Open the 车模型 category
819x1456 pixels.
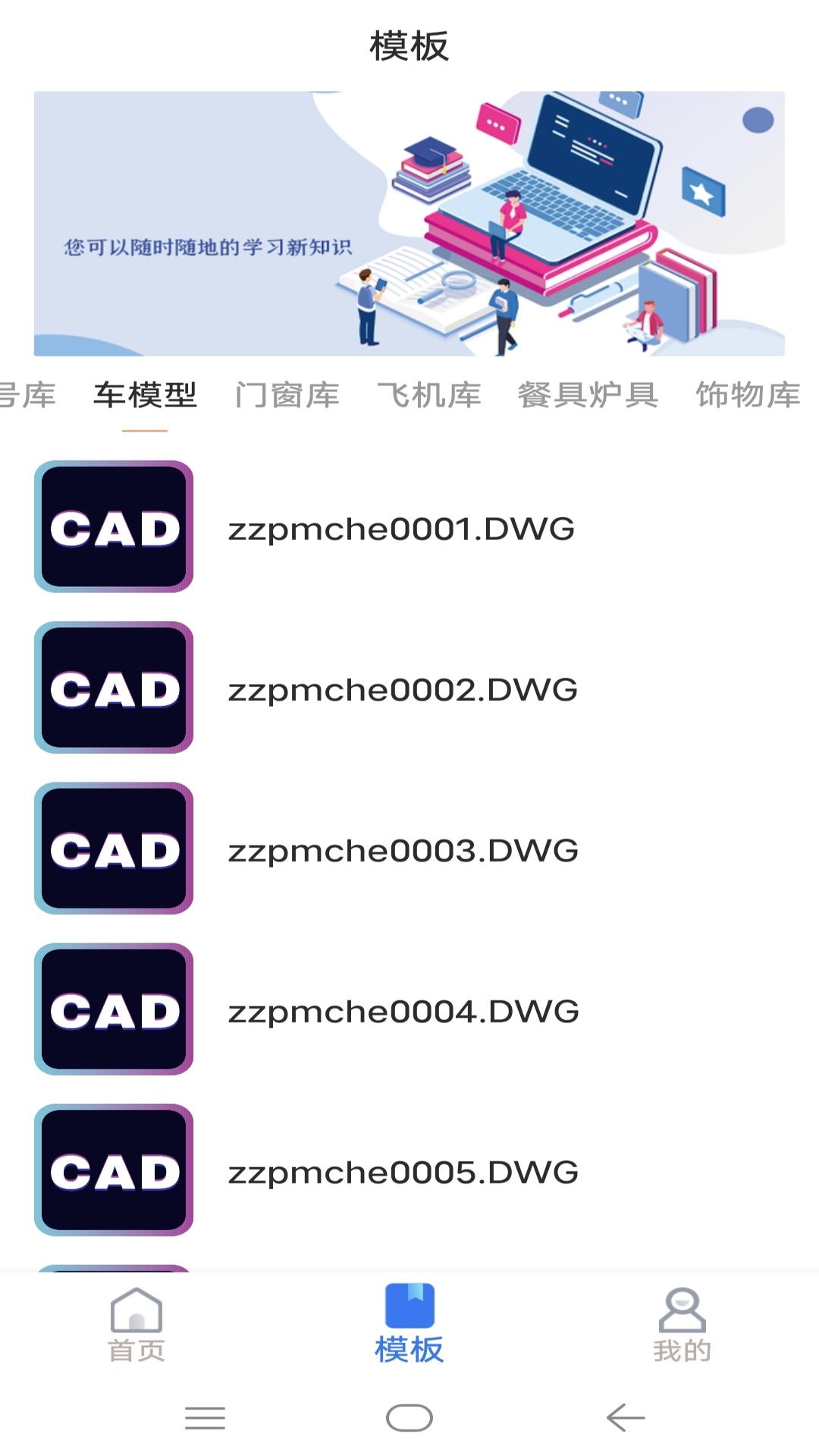coord(146,394)
